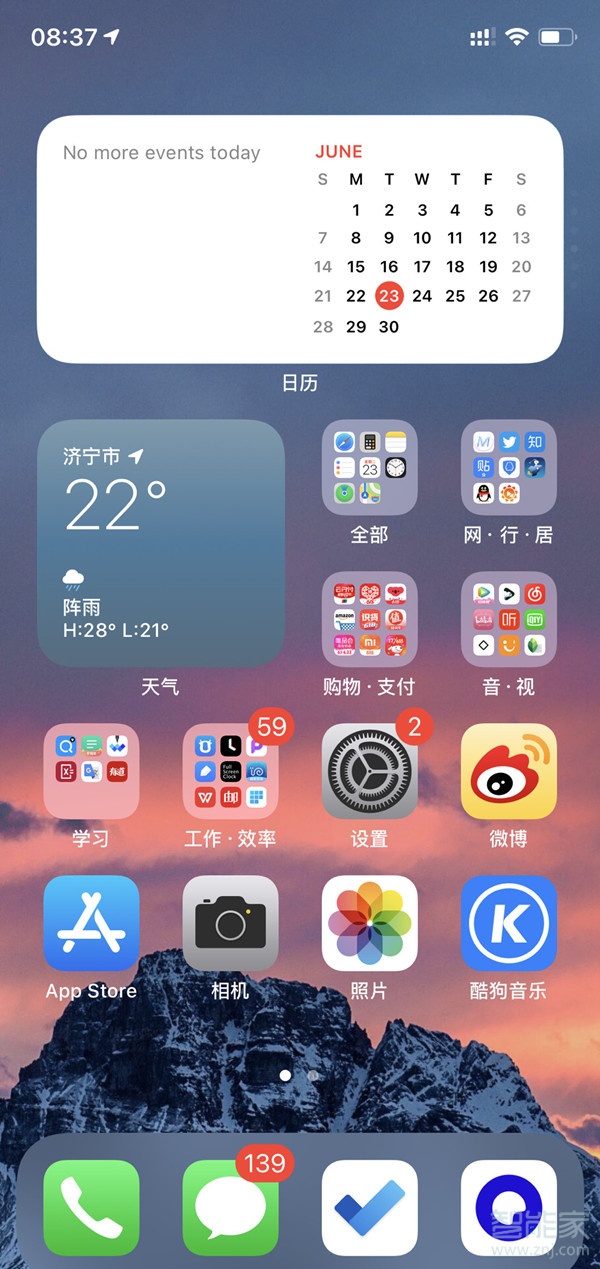Launch the 相机 camera app
The image size is (600, 1269).
[x=230, y=923]
